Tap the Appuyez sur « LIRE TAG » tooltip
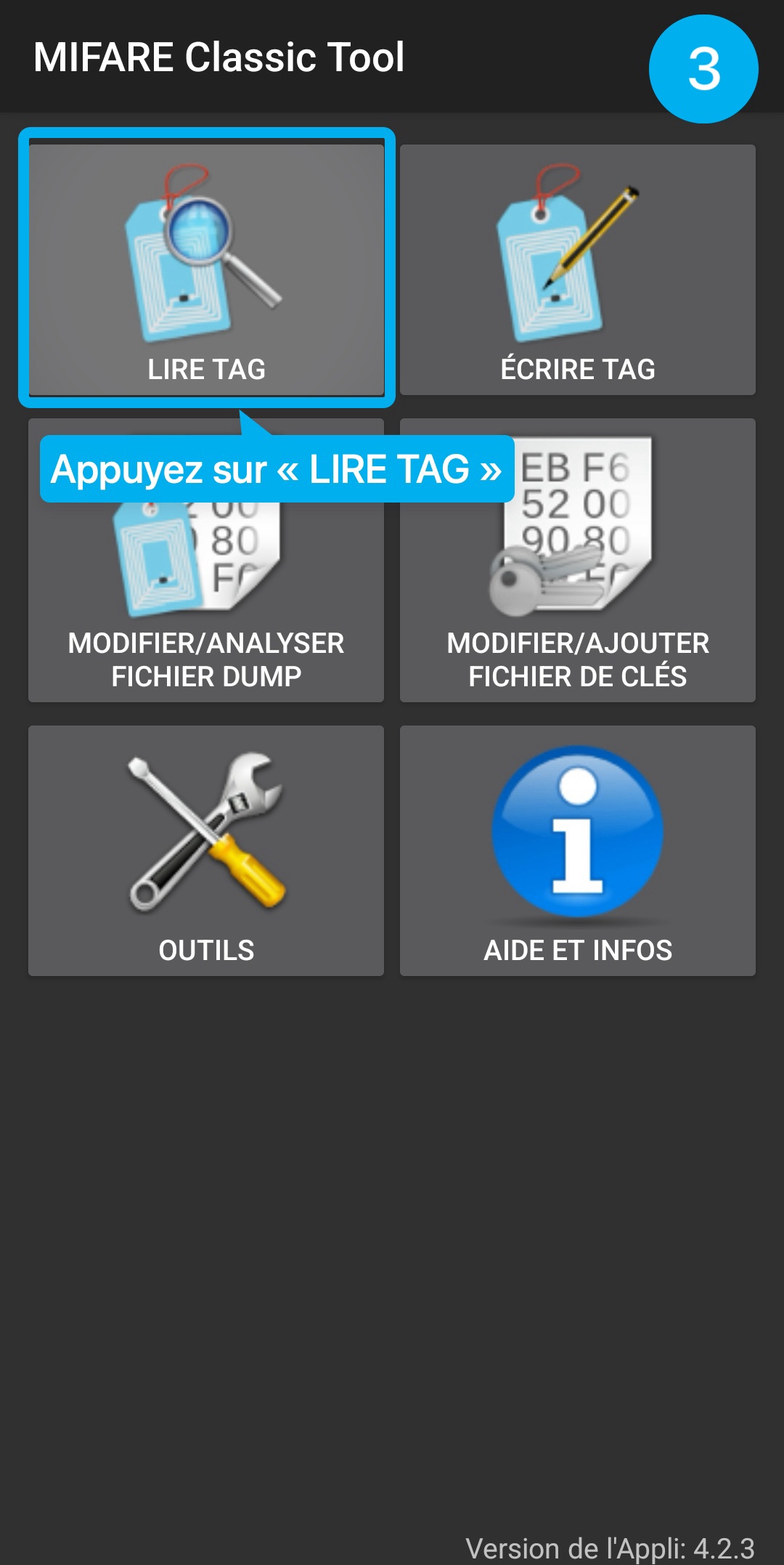 point(277,470)
